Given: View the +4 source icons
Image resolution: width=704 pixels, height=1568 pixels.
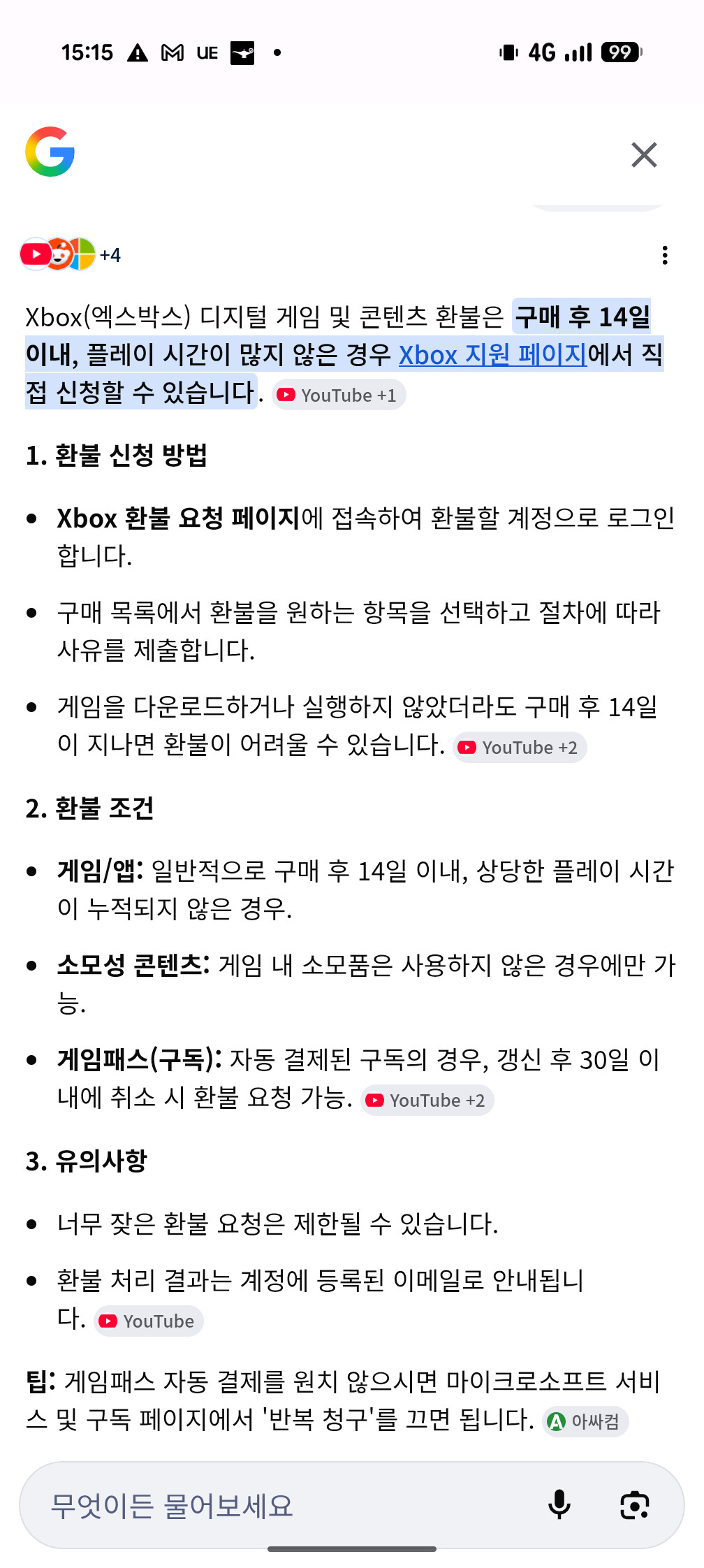Looking at the screenshot, I should tap(70, 254).
